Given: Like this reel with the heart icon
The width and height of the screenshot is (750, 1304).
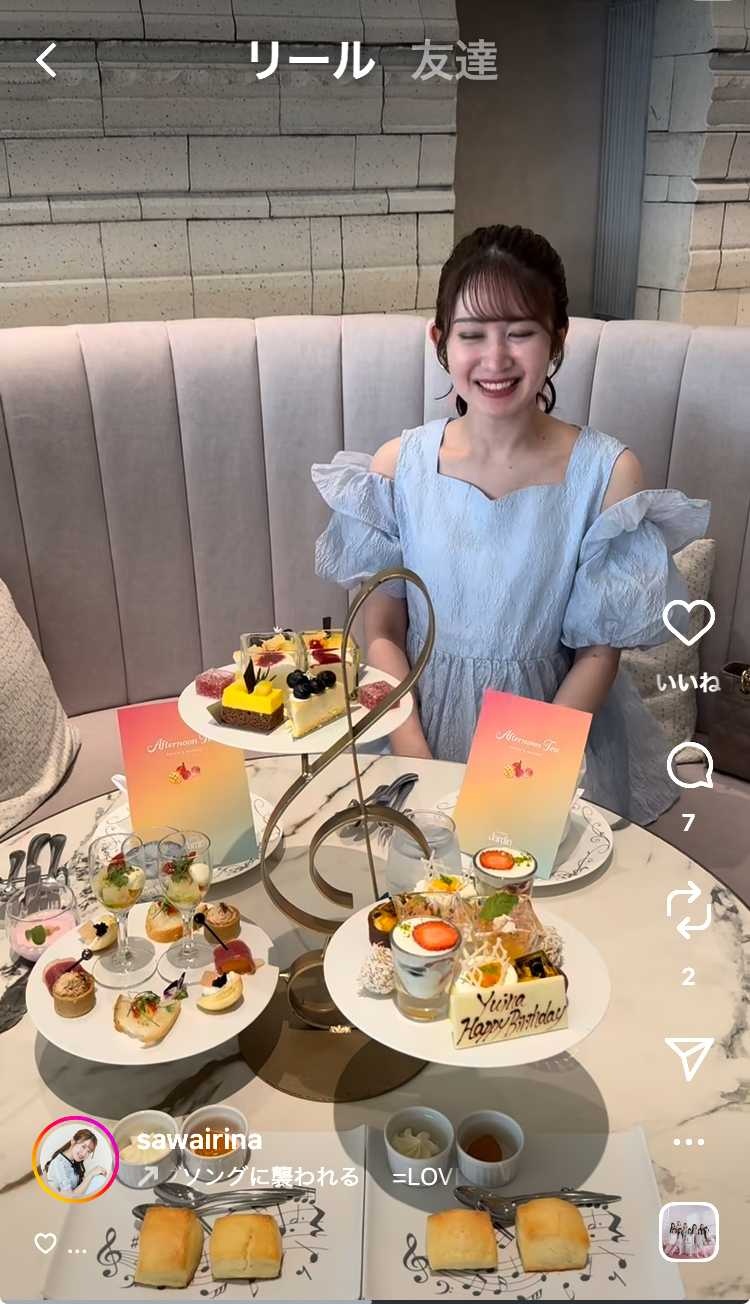Looking at the screenshot, I should tap(689, 623).
